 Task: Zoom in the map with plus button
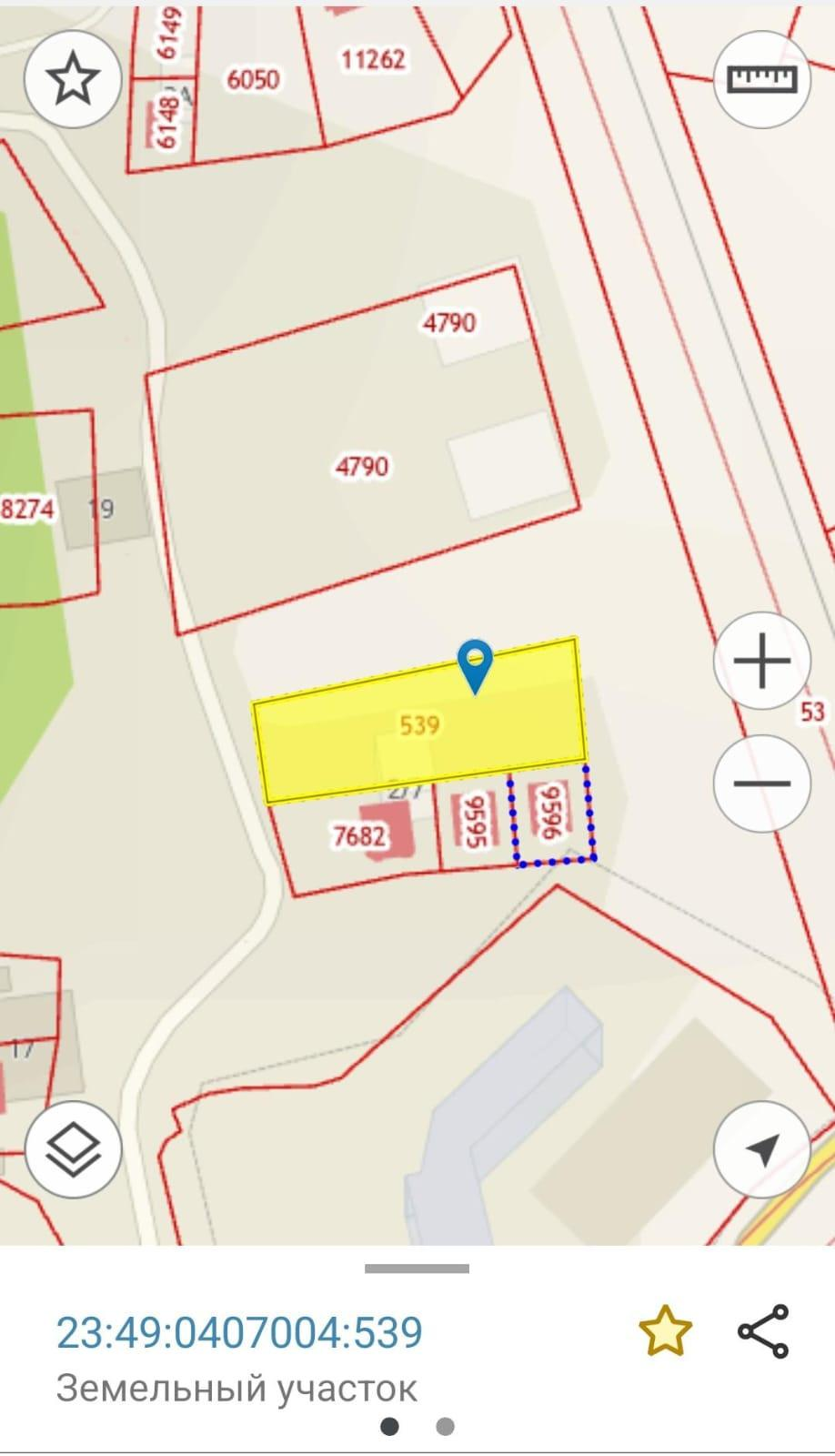(x=761, y=661)
